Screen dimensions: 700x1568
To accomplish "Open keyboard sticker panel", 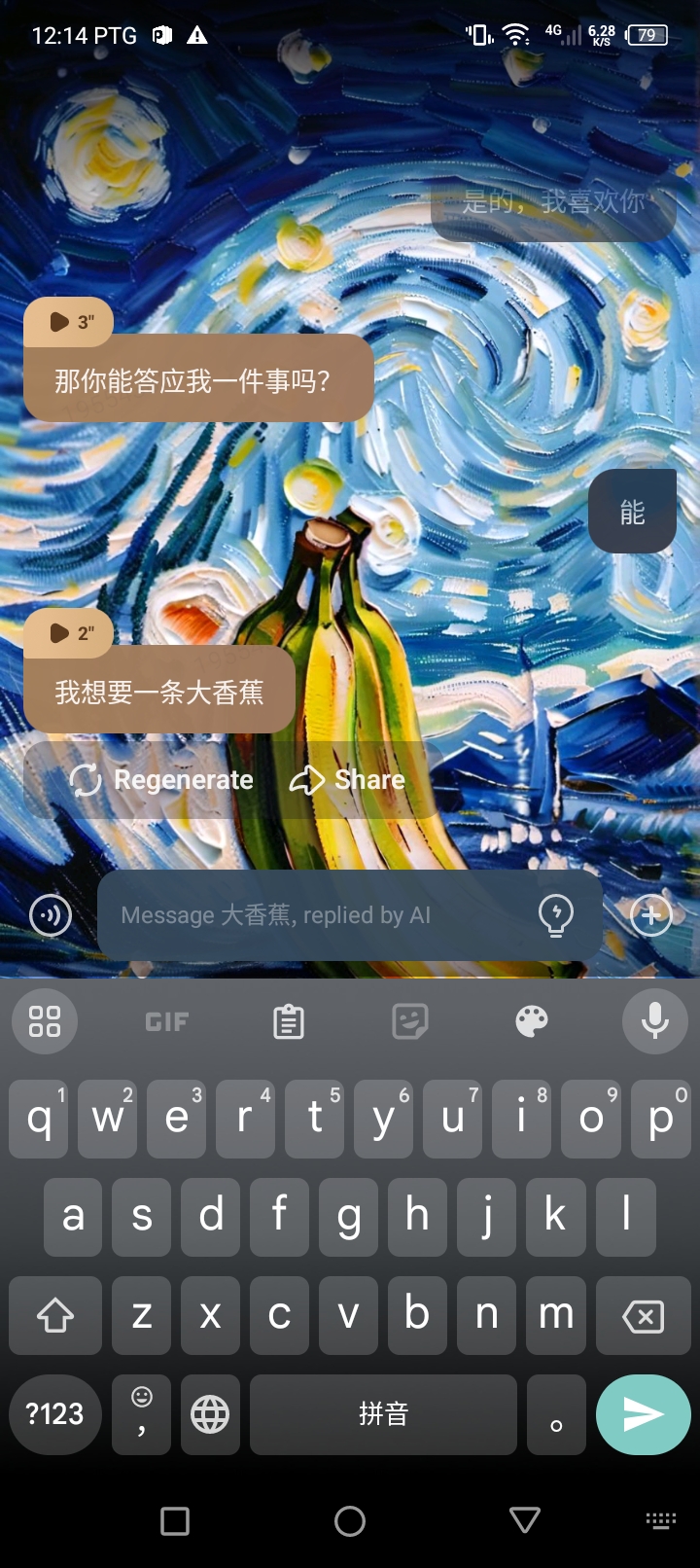I will click(410, 1021).
